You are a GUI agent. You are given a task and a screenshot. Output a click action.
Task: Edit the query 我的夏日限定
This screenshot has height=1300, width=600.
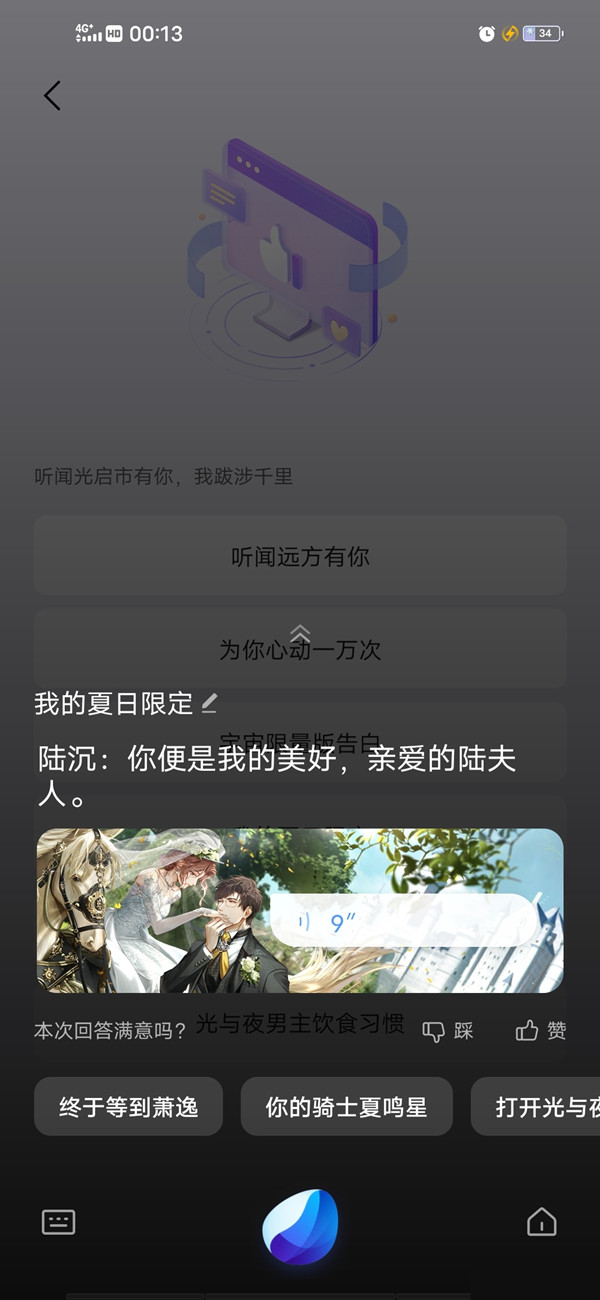point(209,703)
